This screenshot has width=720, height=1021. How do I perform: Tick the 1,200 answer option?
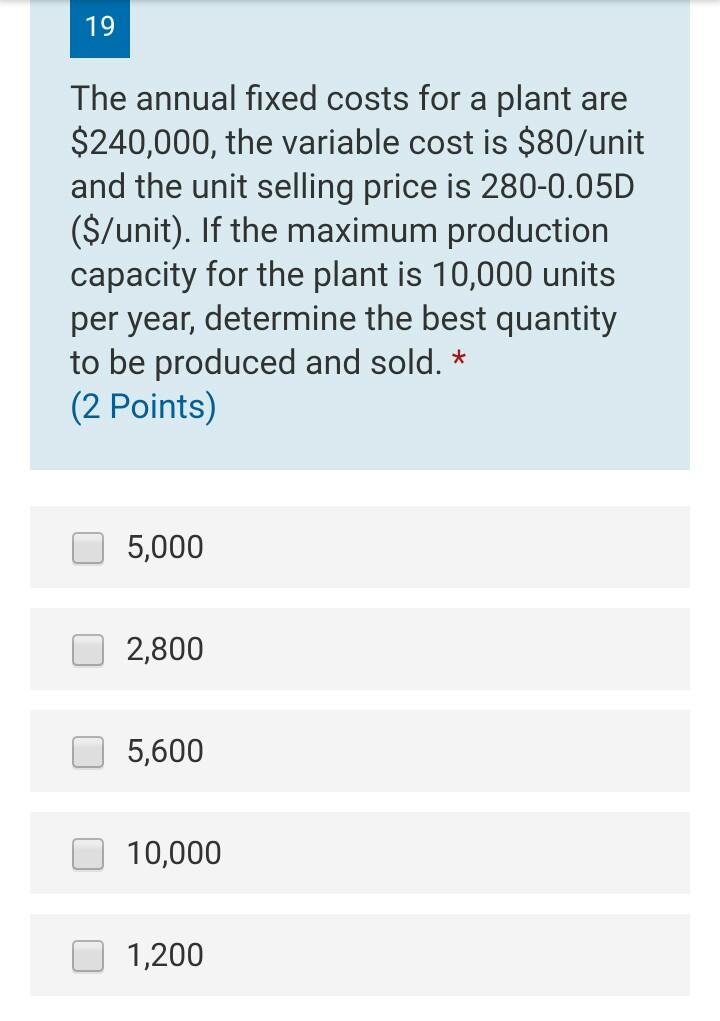pyautogui.click(x=88, y=956)
